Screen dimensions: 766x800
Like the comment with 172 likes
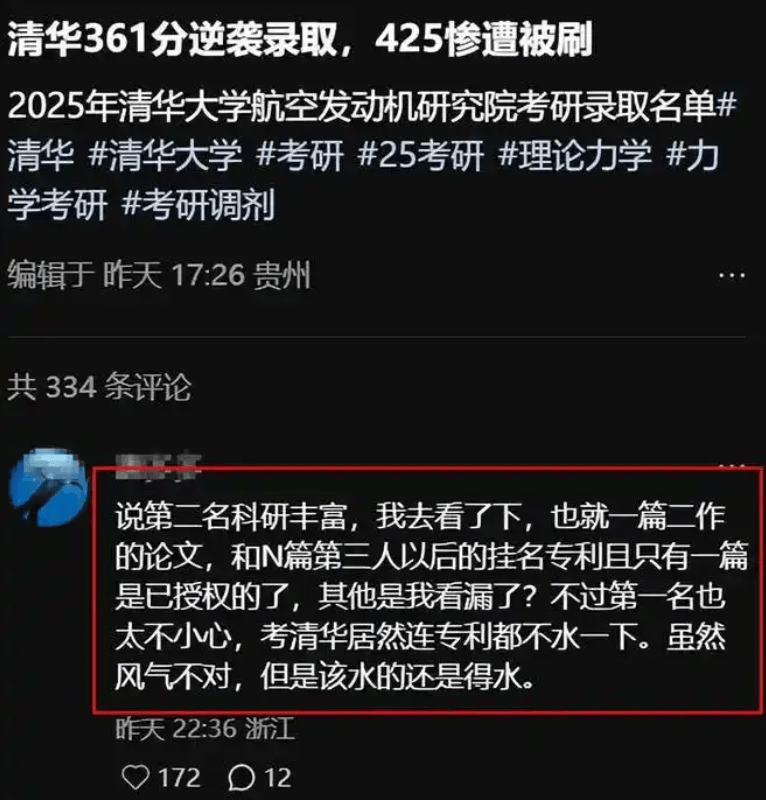pos(133,777)
